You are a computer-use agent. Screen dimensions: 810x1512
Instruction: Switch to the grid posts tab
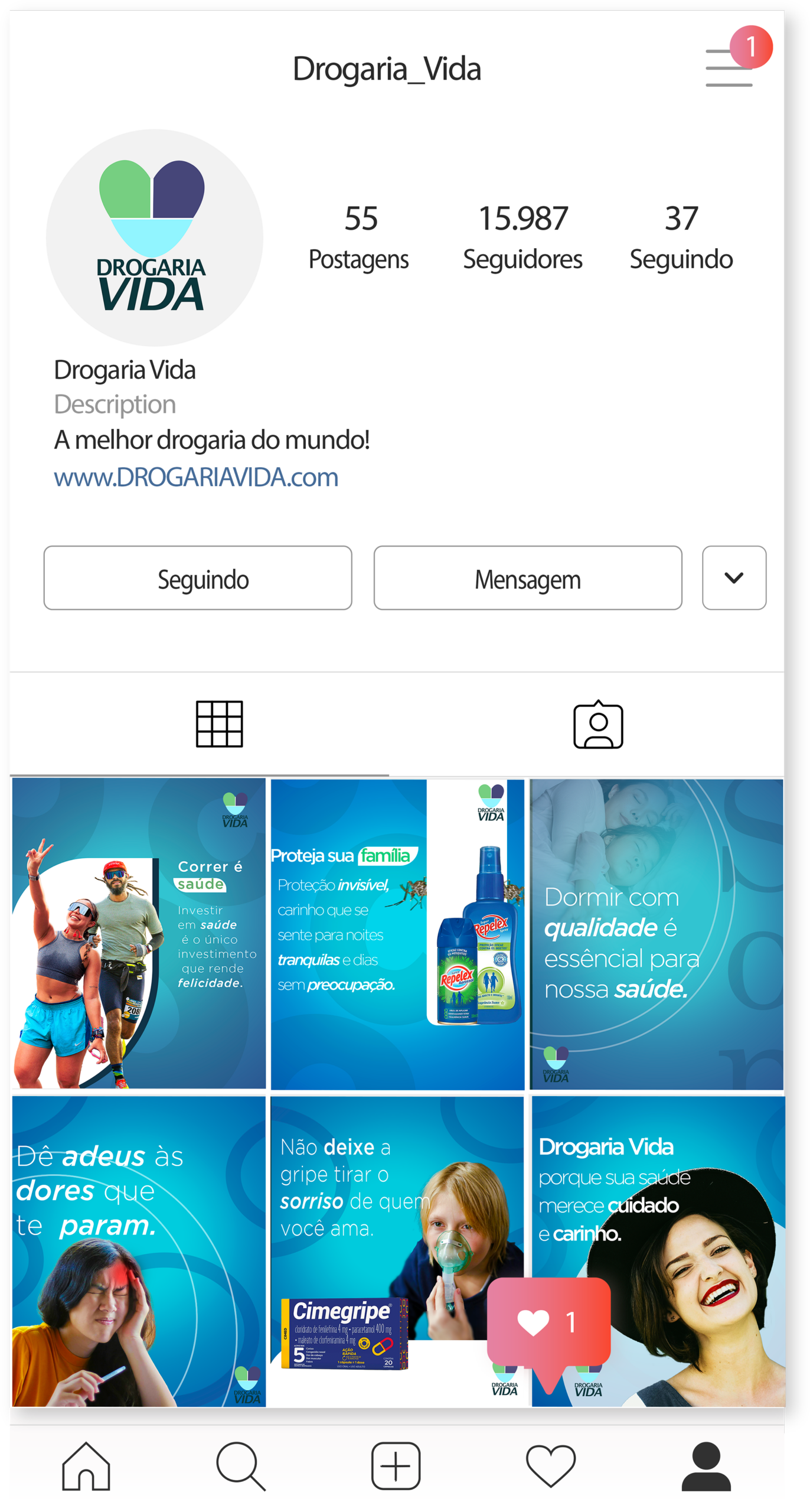pyautogui.click(x=219, y=724)
